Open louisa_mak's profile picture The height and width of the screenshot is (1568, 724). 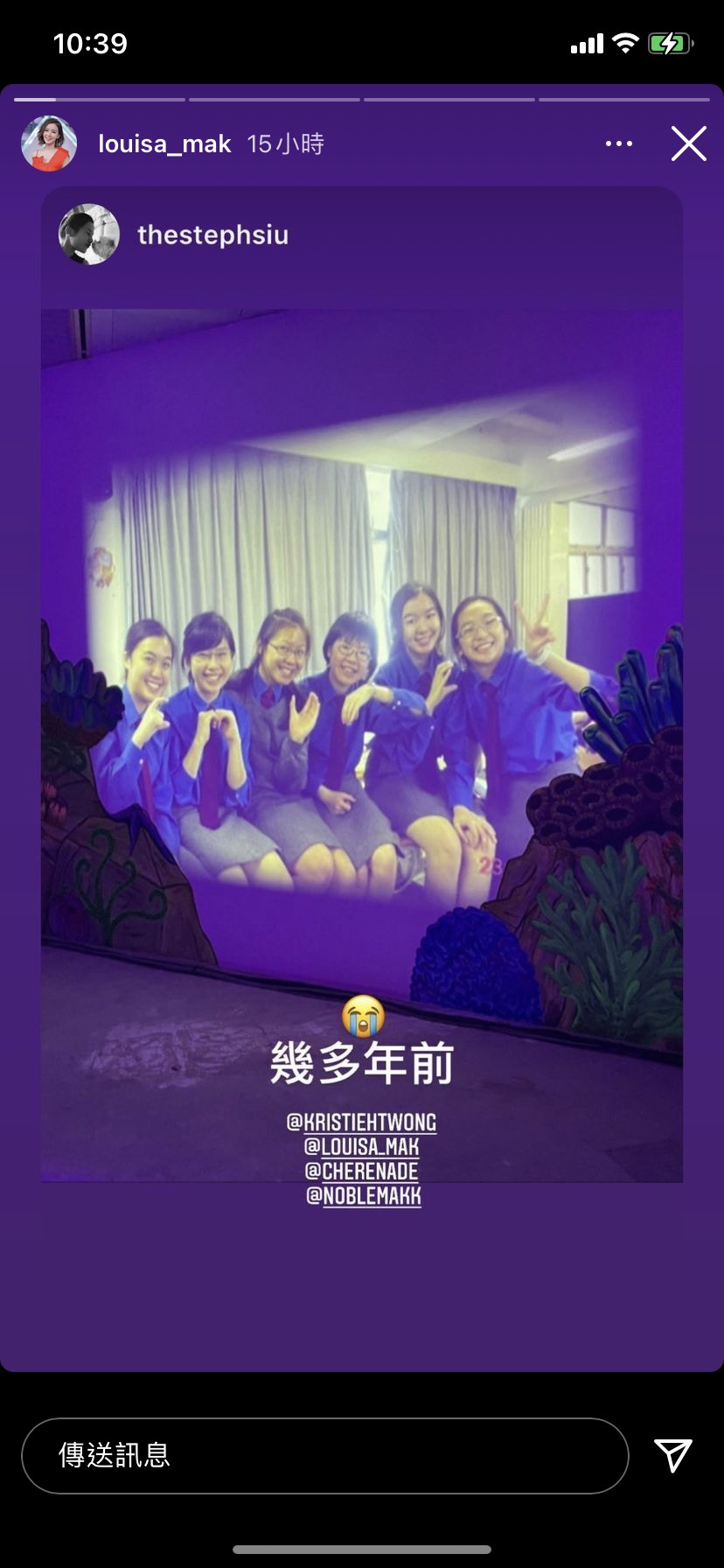pyautogui.click(x=49, y=143)
